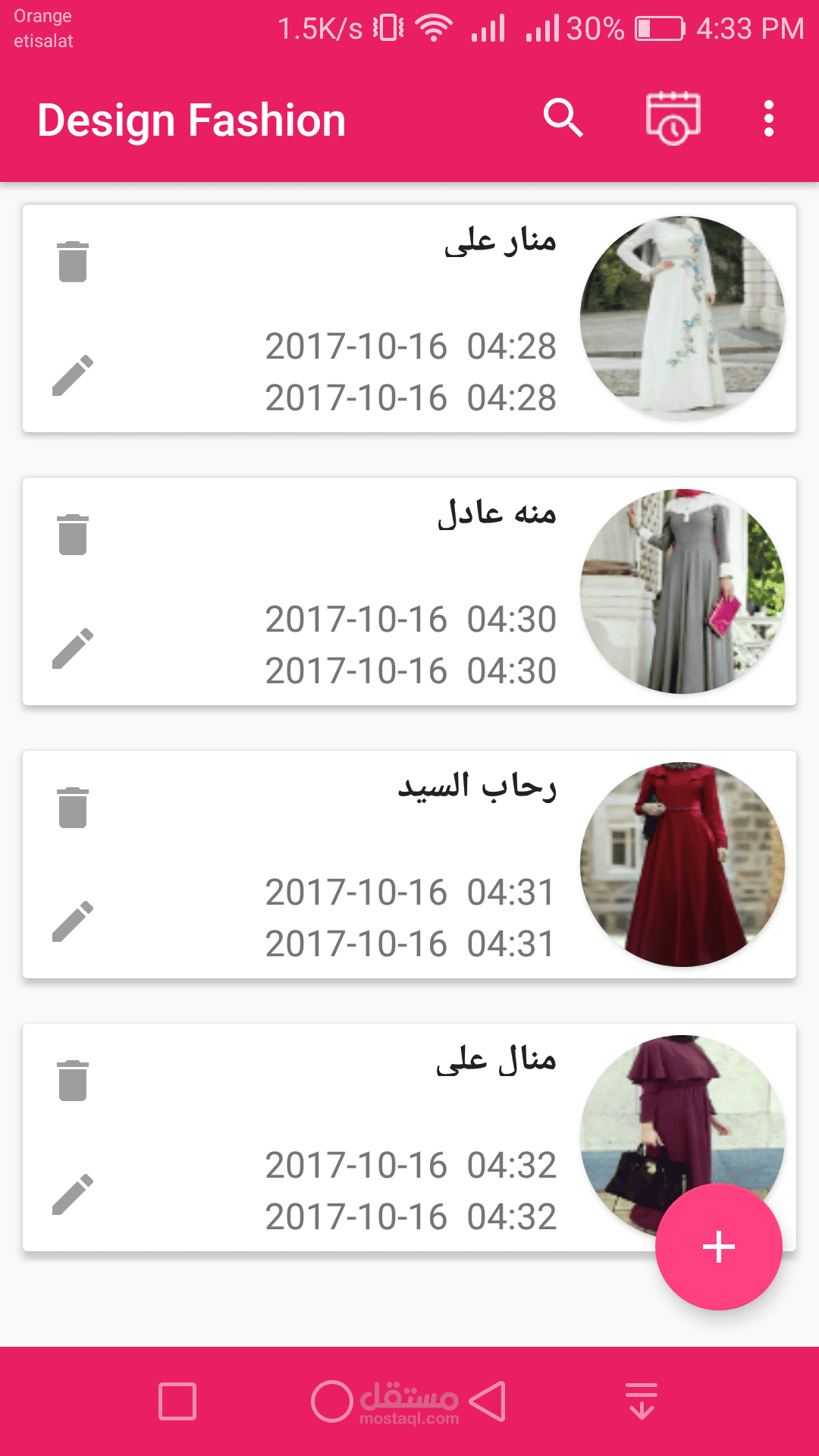Image resolution: width=819 pixels, height=1456 pixels.
Task: Open the منار على card with white dress
Action: [409, 318]
